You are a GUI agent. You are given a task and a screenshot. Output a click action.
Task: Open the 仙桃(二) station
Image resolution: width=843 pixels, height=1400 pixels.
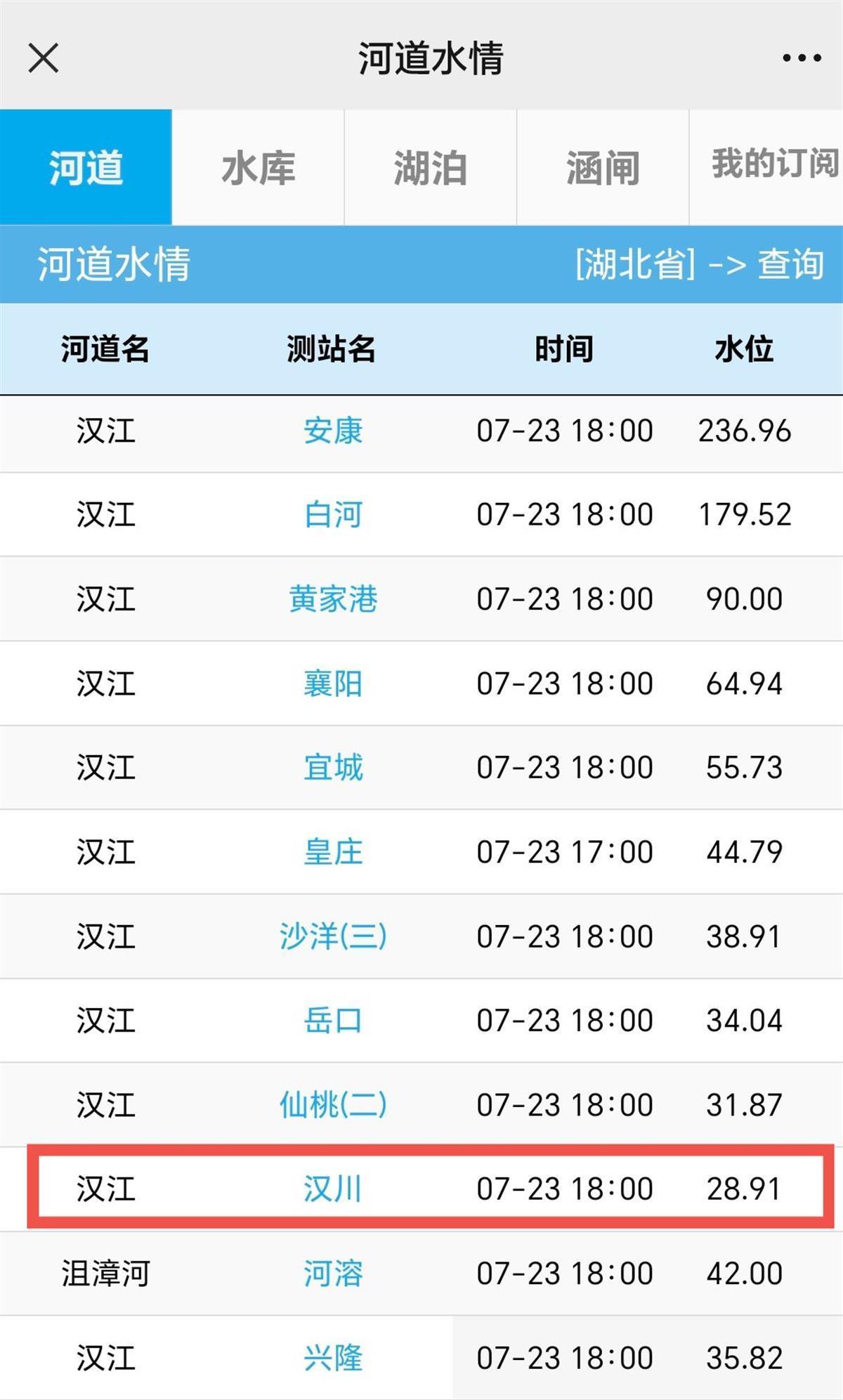click(333, 1105)
